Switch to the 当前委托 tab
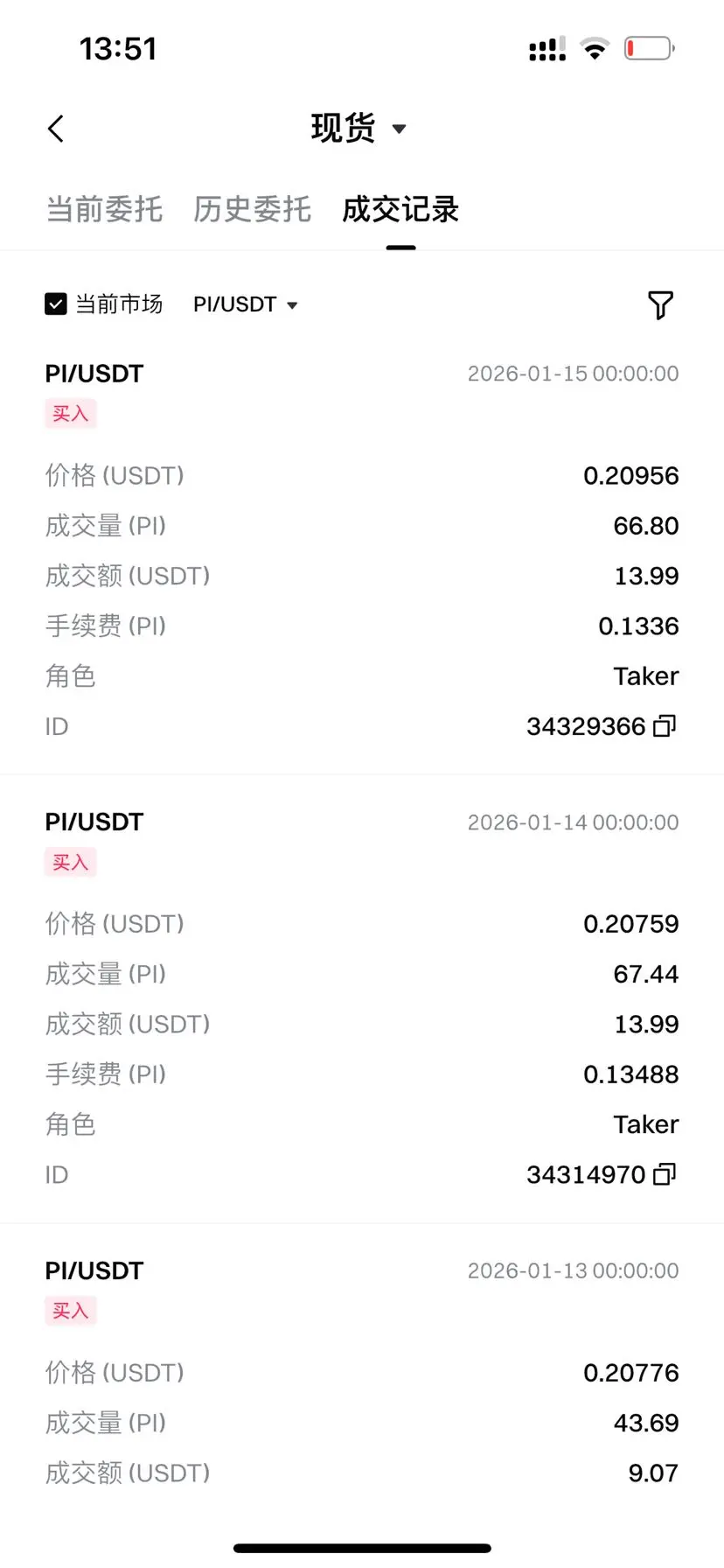 click(x=104, y=210)
